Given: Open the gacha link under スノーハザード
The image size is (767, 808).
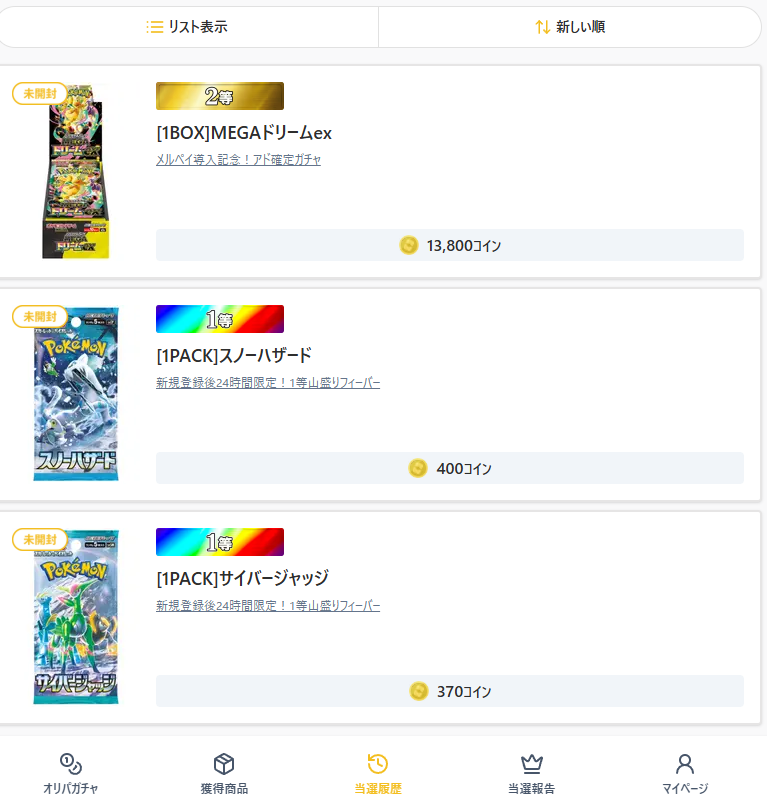Looking at the screenshot, I should click(268, 383).
